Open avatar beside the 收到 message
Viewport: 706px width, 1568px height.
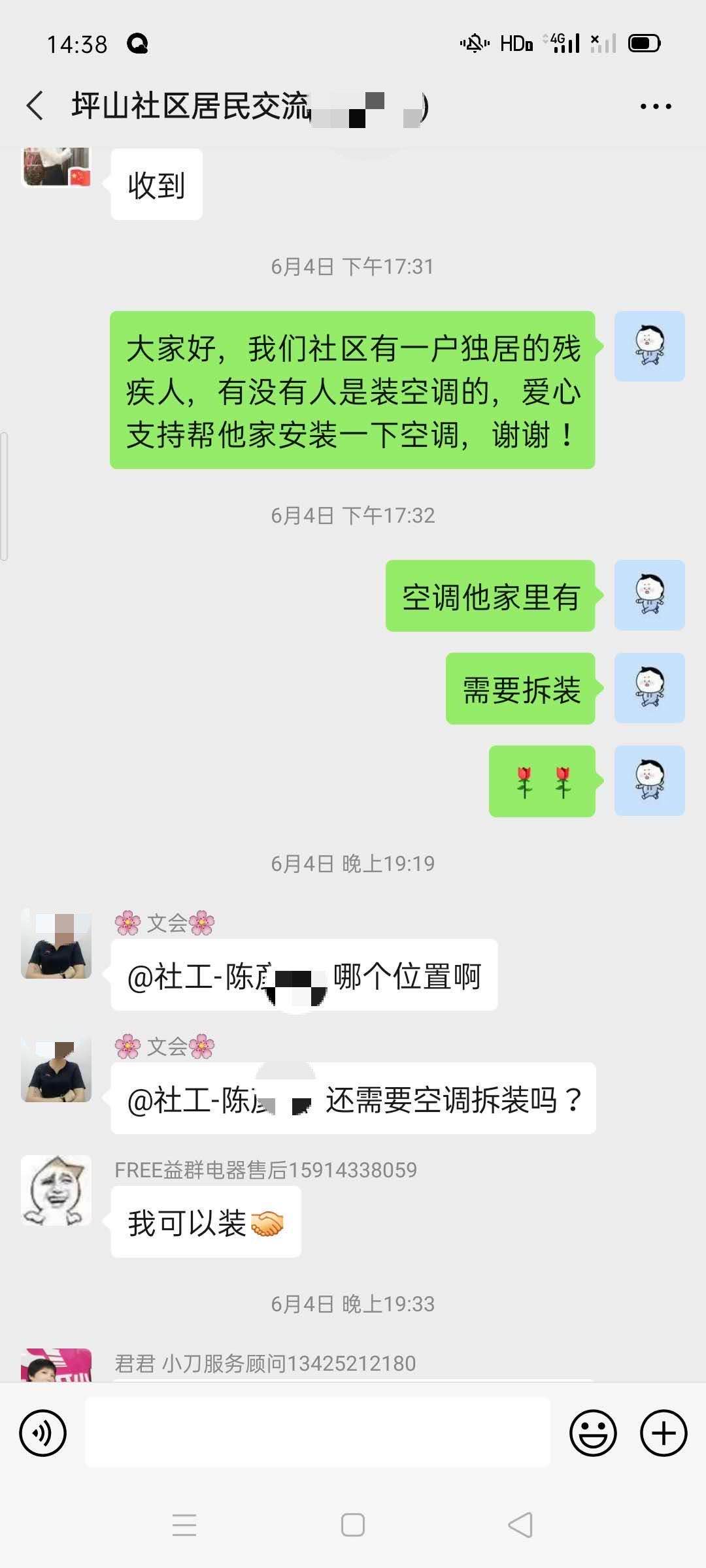coord(56,167)
